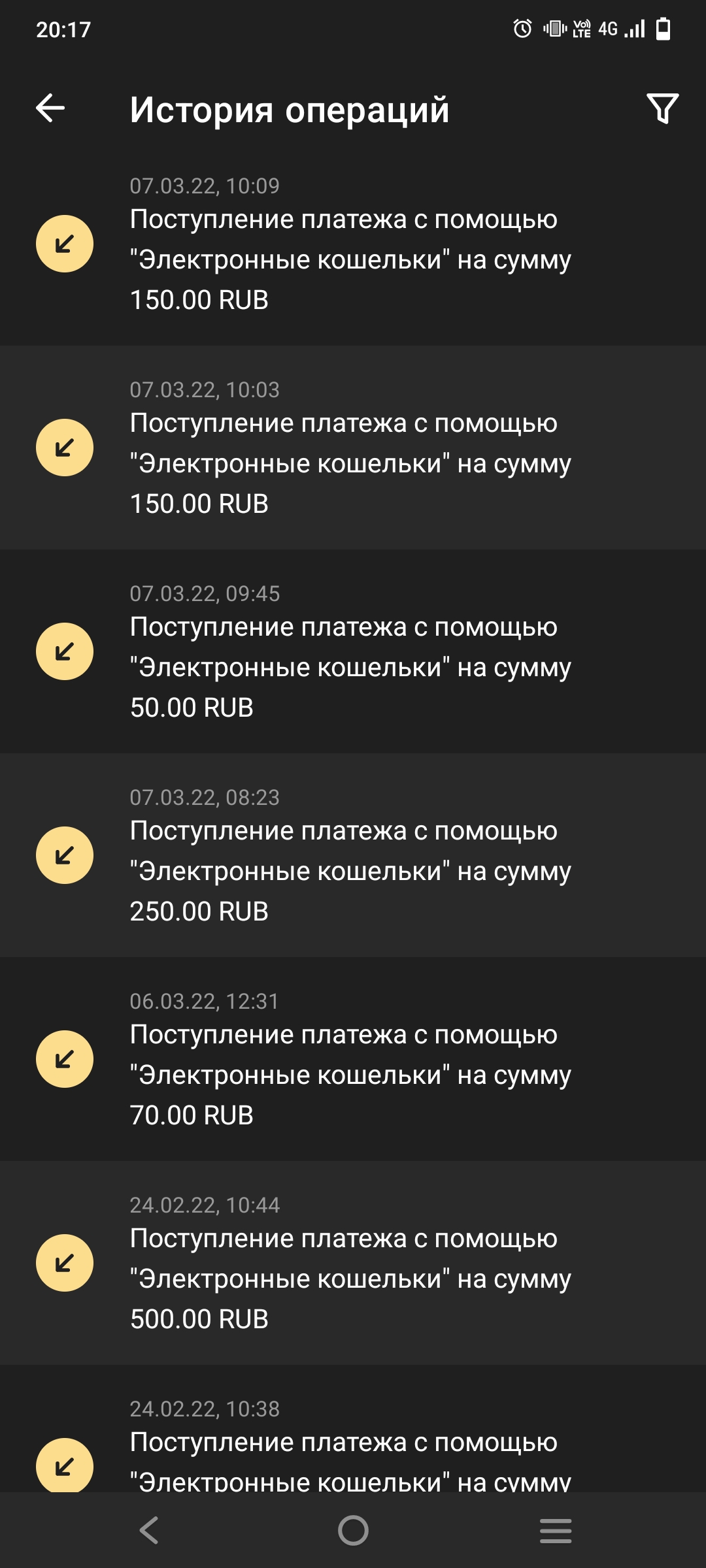Tap the system home button

coord(353,1530)
